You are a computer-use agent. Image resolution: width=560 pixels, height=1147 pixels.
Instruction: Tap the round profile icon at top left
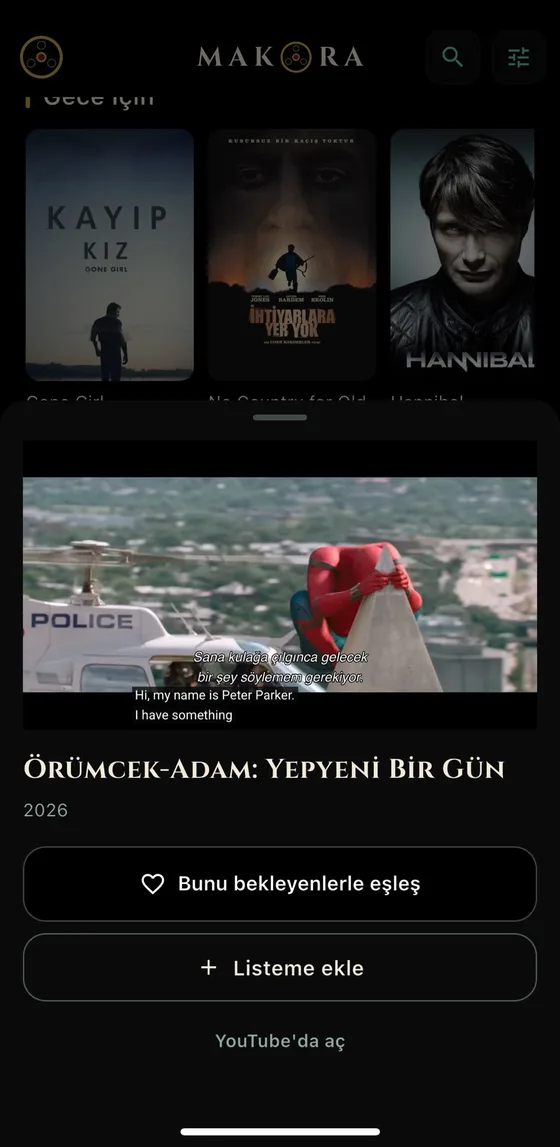(41, 57)
